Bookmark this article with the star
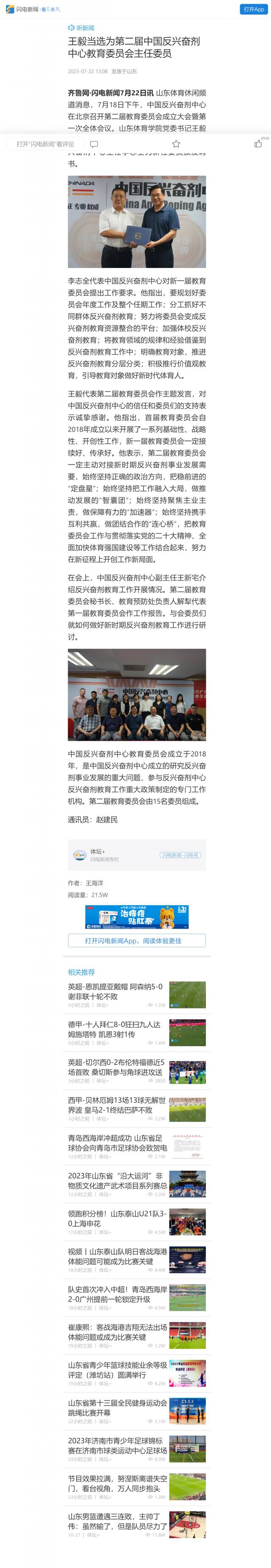 [x=176, y=144]
